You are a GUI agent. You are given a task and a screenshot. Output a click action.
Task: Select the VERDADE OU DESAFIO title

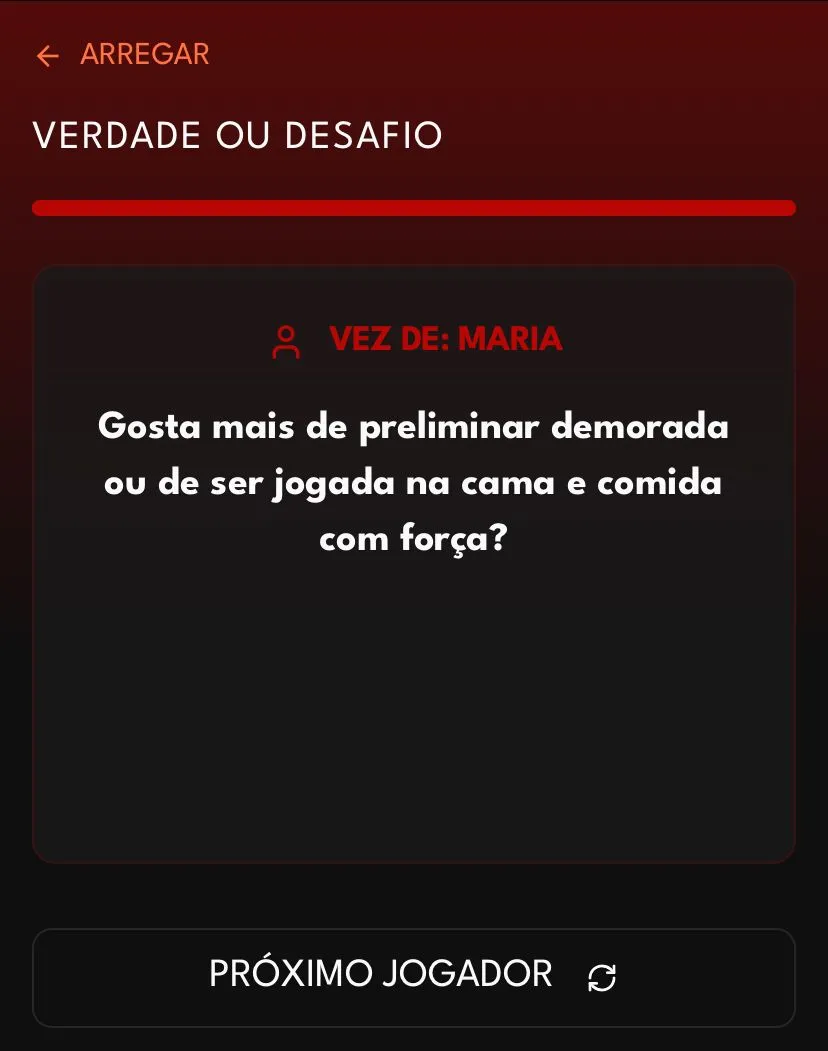point(237,136)
